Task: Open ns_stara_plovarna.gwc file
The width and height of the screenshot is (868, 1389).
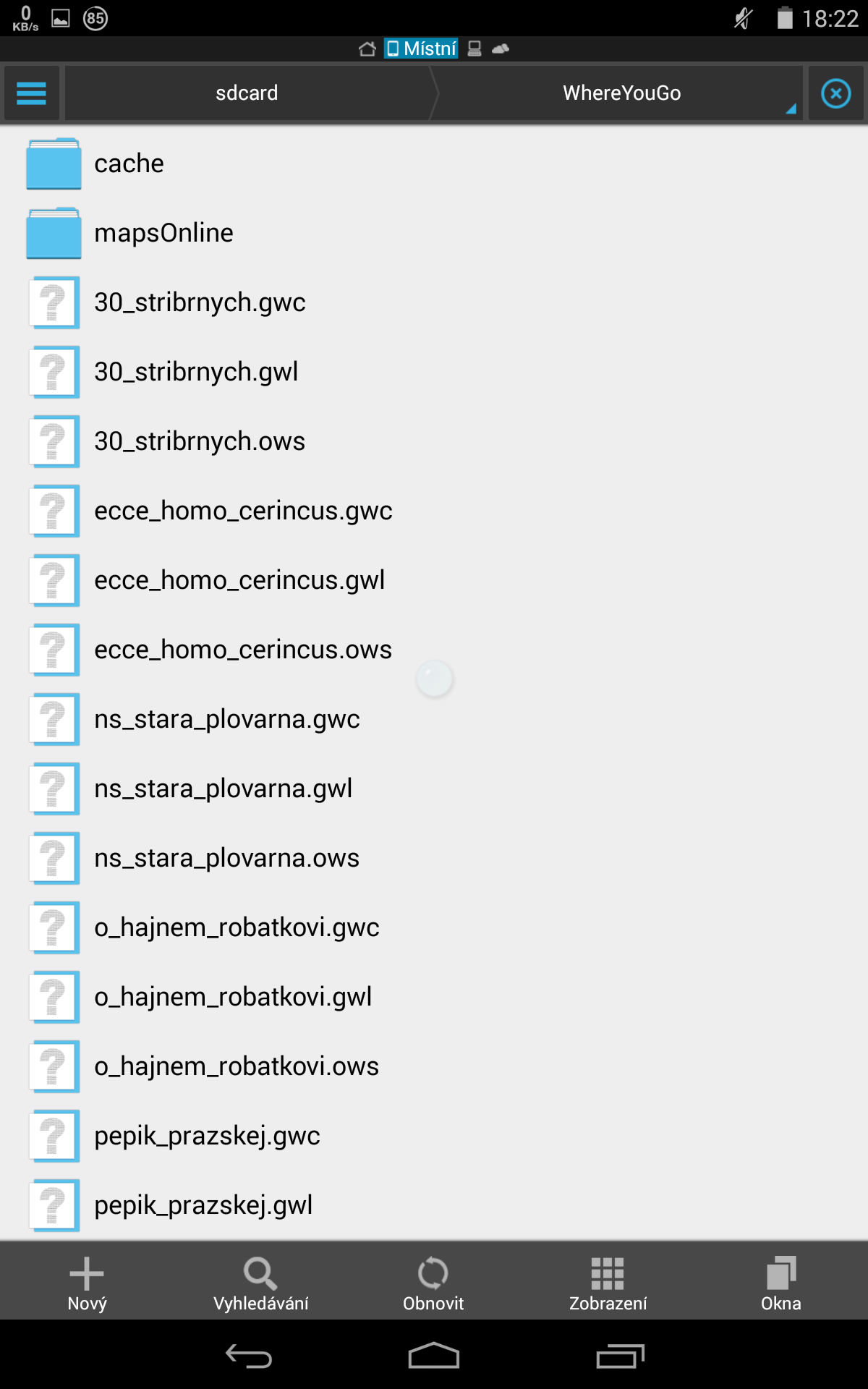Action: tap(226, 719)
